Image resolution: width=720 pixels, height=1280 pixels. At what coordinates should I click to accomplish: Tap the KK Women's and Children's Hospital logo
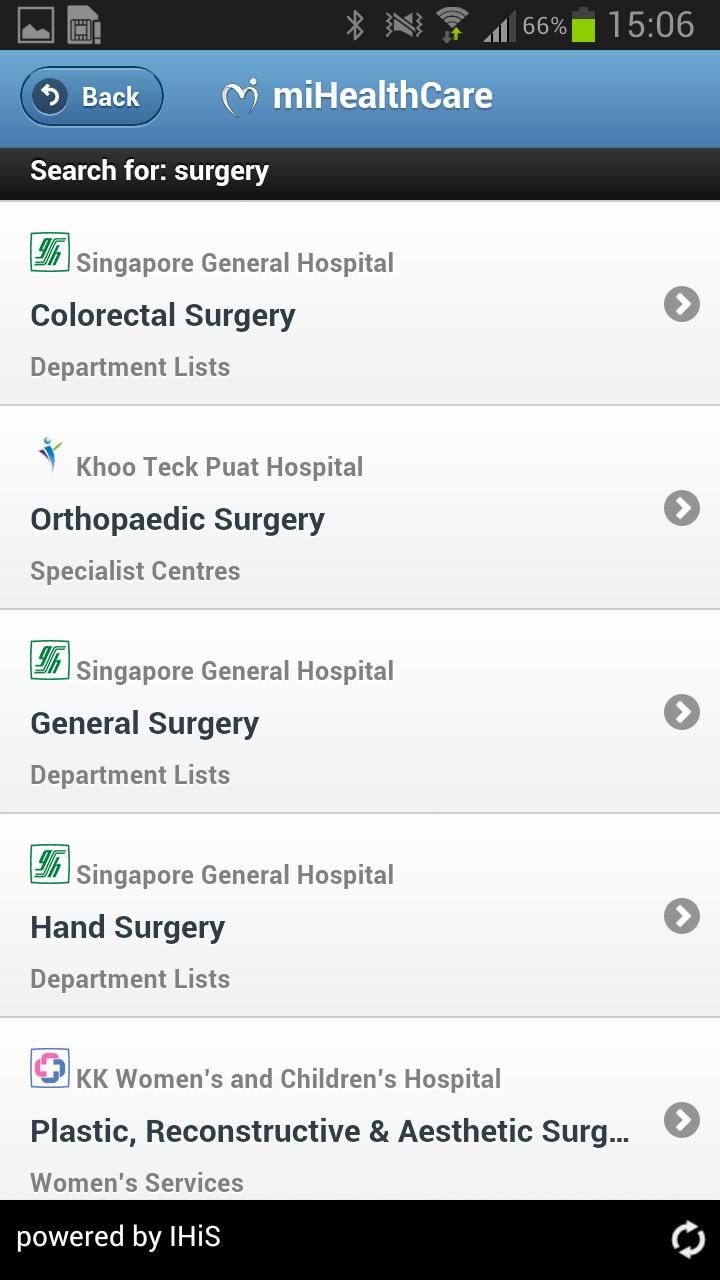coord(48,1068)
